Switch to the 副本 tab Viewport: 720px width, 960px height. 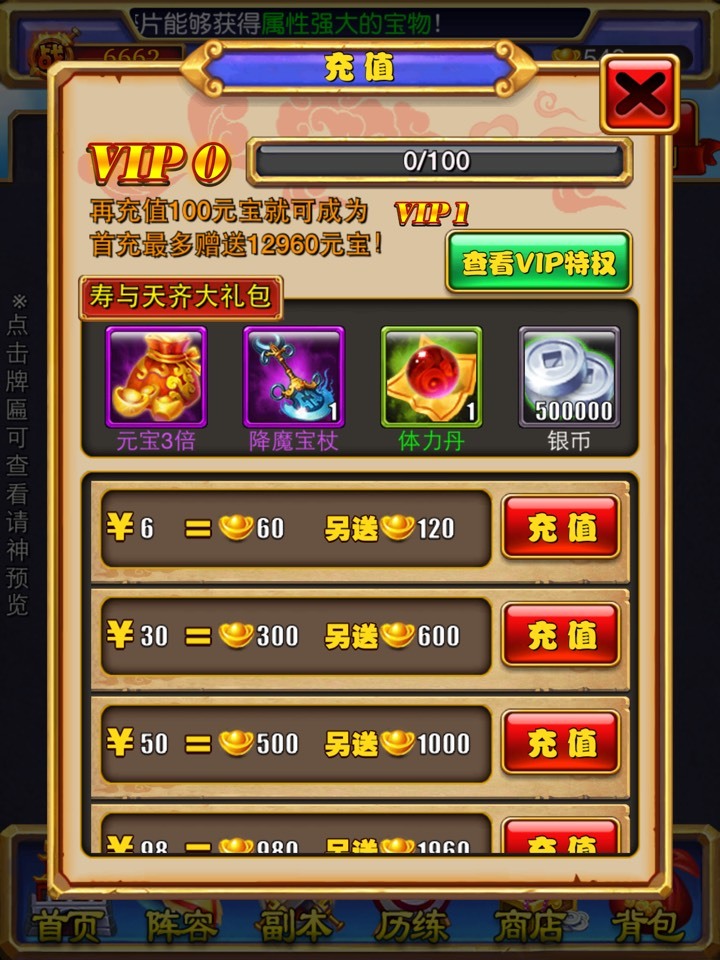point(297,925)
